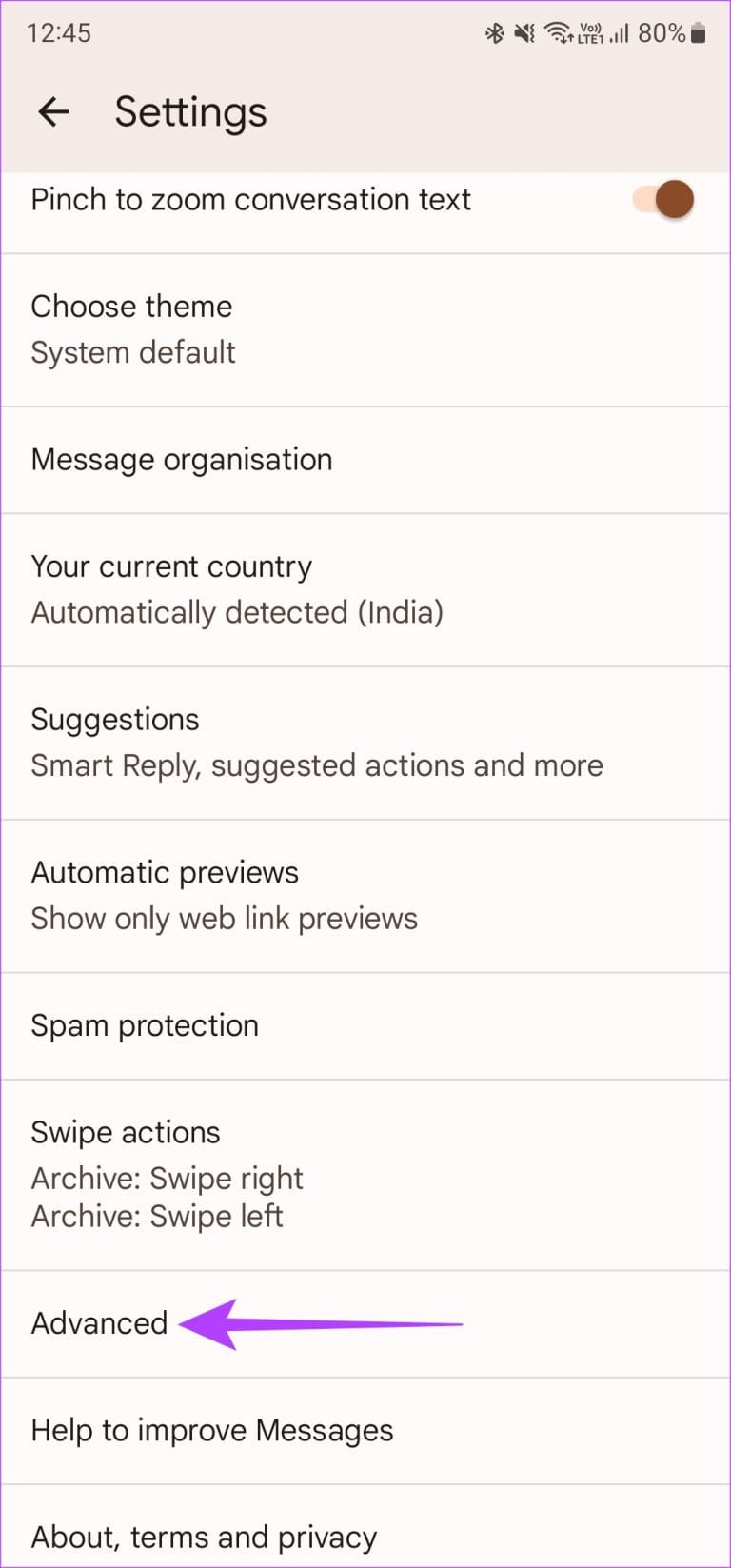Tap the VoLTE indicator in the status bar
This screenshot has width=731, height=1568.
click(x=589, y=32)
